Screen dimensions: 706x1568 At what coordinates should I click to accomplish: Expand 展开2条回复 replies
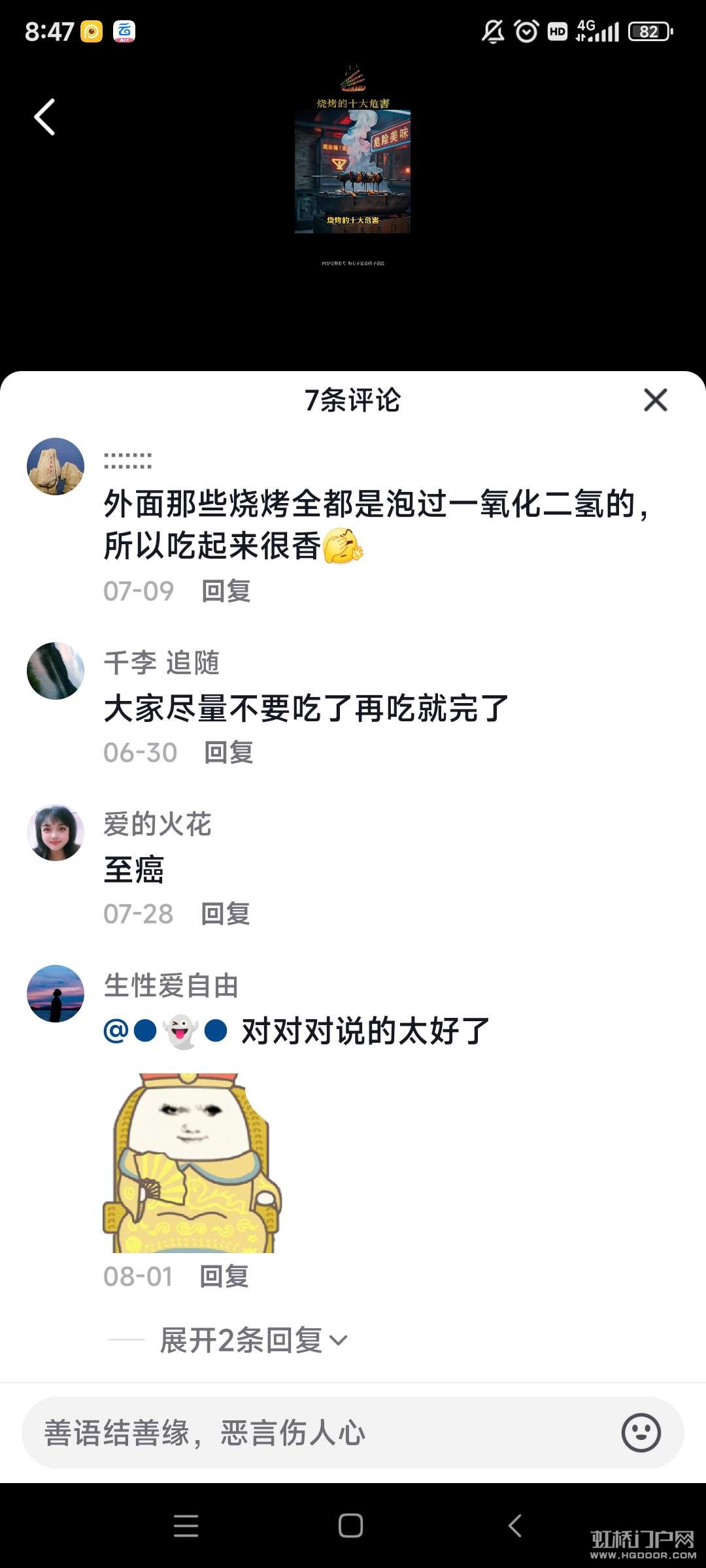254,1341
